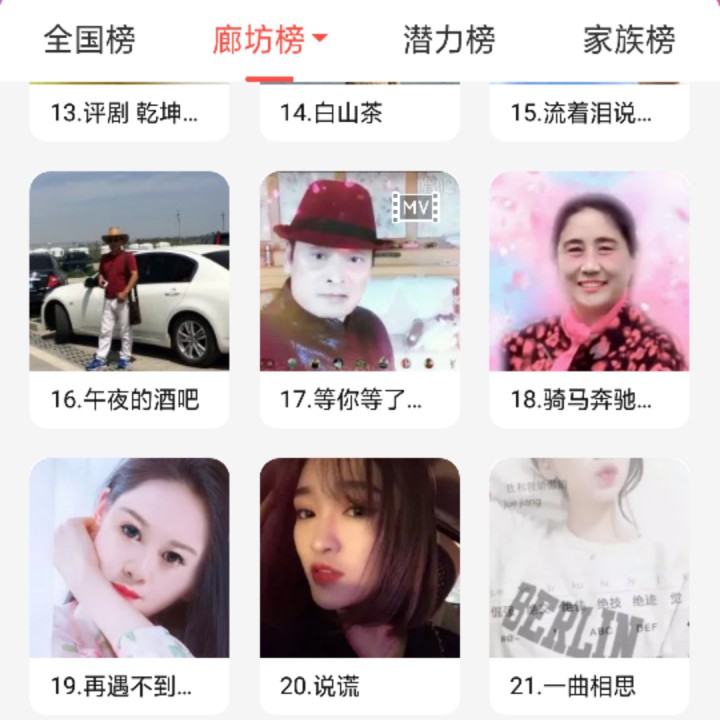Open the 16.午夜的酒吧 card
The image size is (720, 720).
129,299
